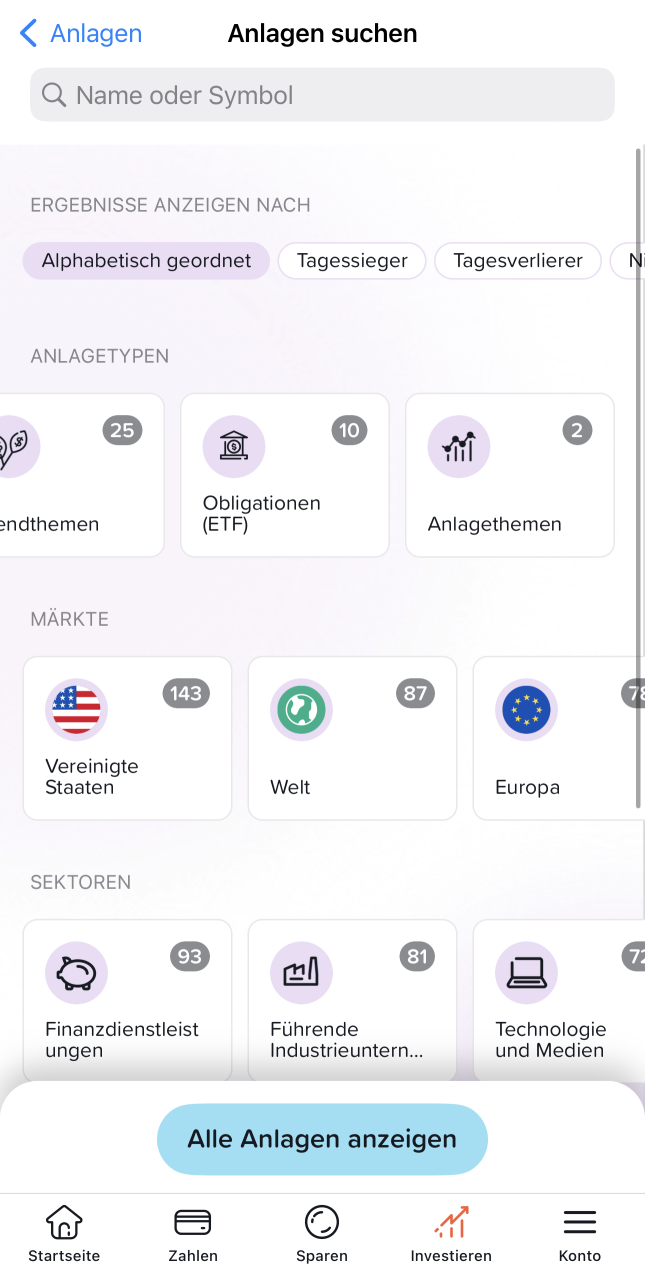Open the Sparen tab
The width and height of the screenshot is (645, 1282).
click(322, 1235)
